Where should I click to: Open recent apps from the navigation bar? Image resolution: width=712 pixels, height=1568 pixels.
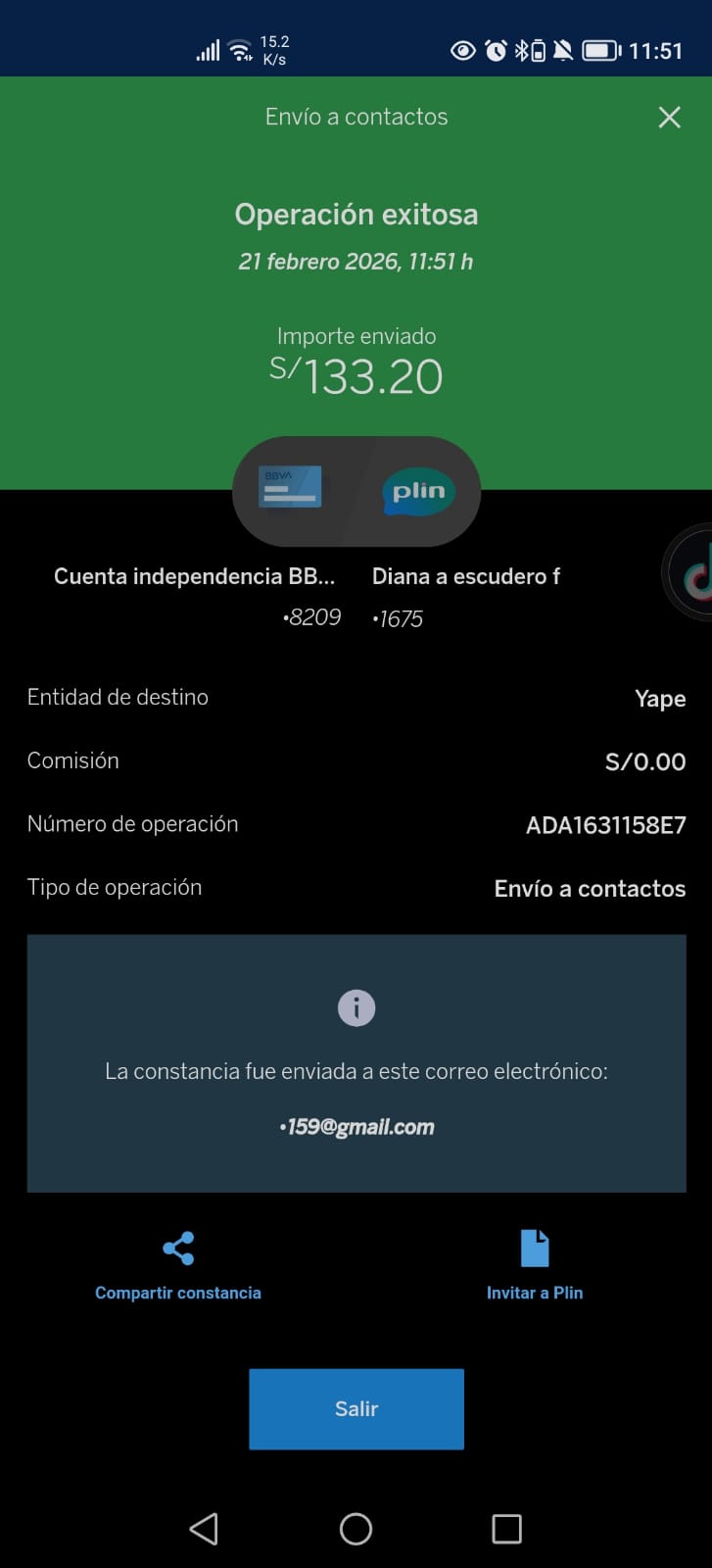(506, 1529)
